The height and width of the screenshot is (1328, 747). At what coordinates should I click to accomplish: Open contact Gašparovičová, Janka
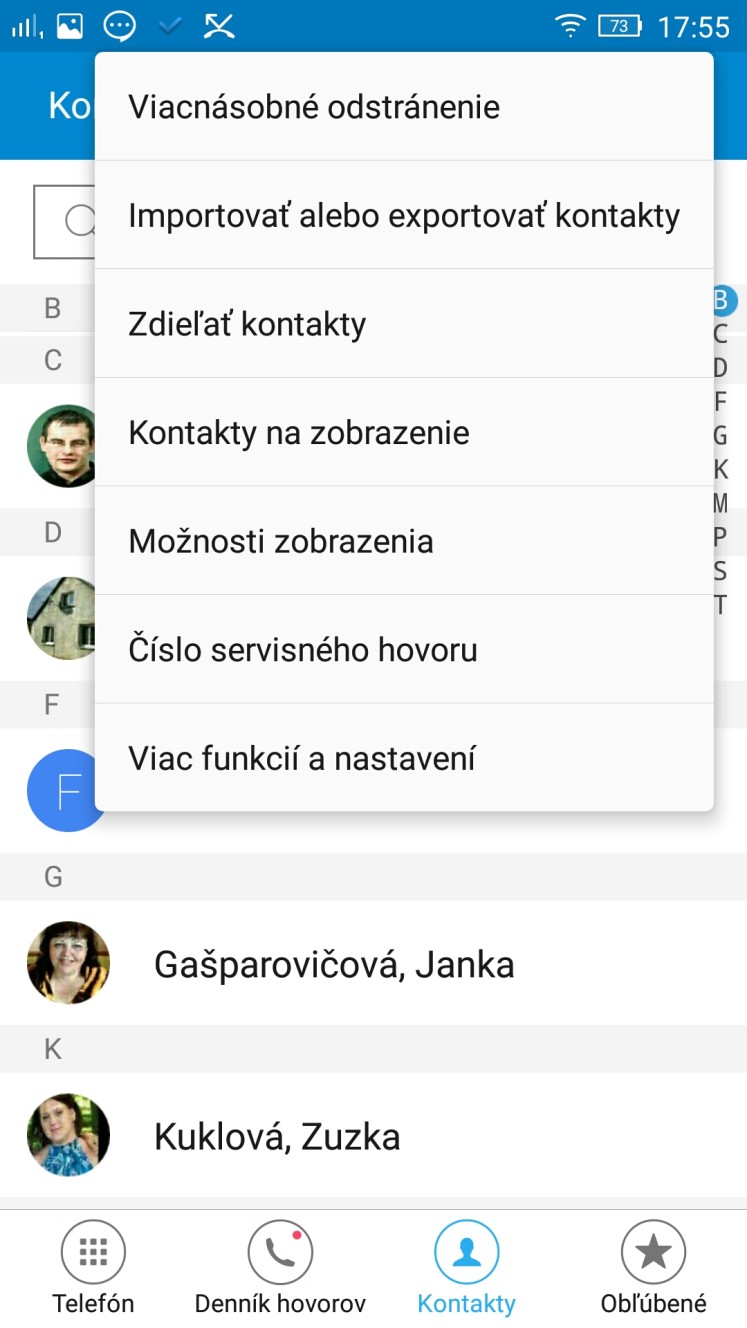[x=373, y=964]
